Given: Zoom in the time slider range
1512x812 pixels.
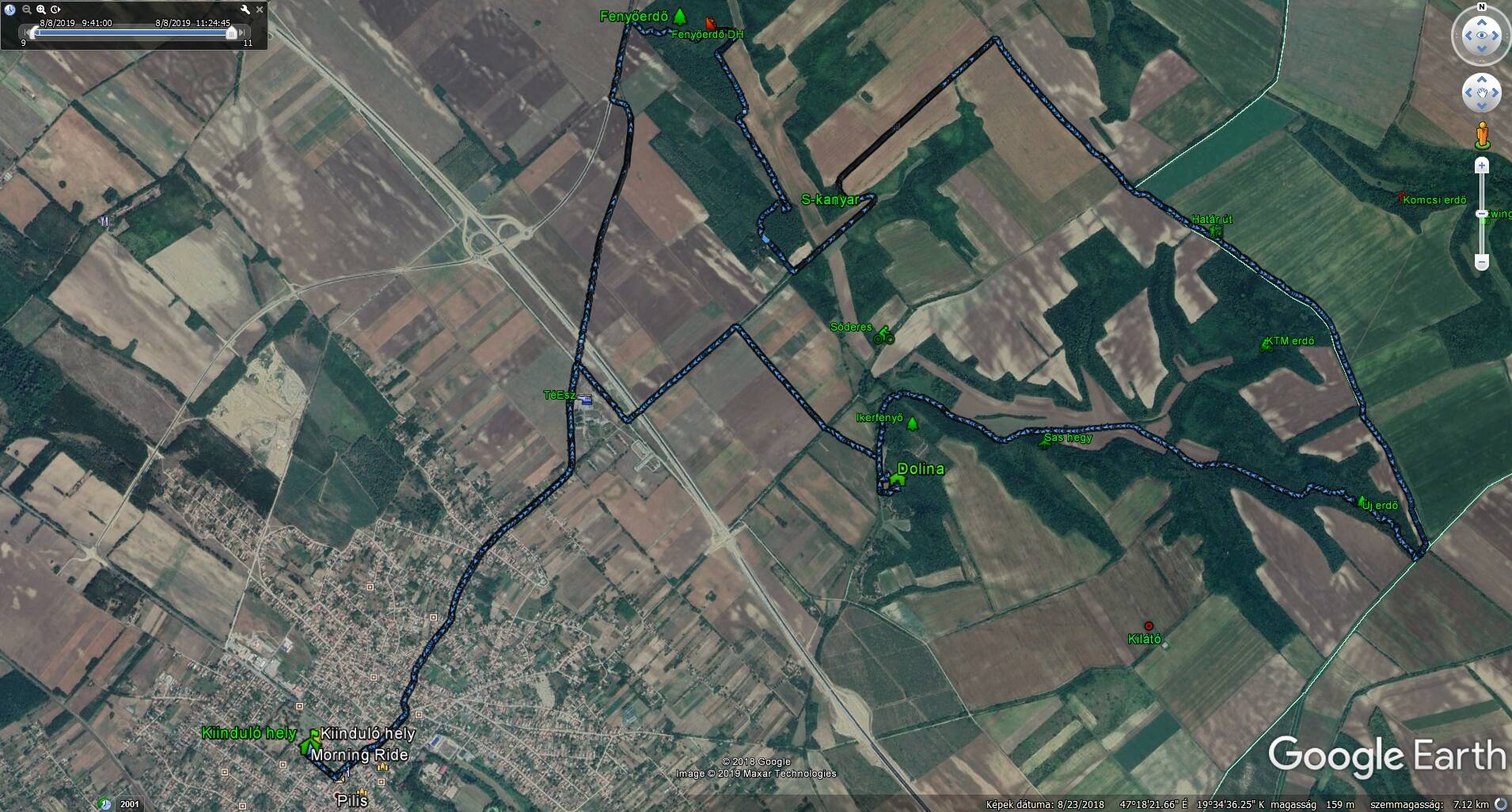Looking at the screenshot, I should tap(41, 9).
